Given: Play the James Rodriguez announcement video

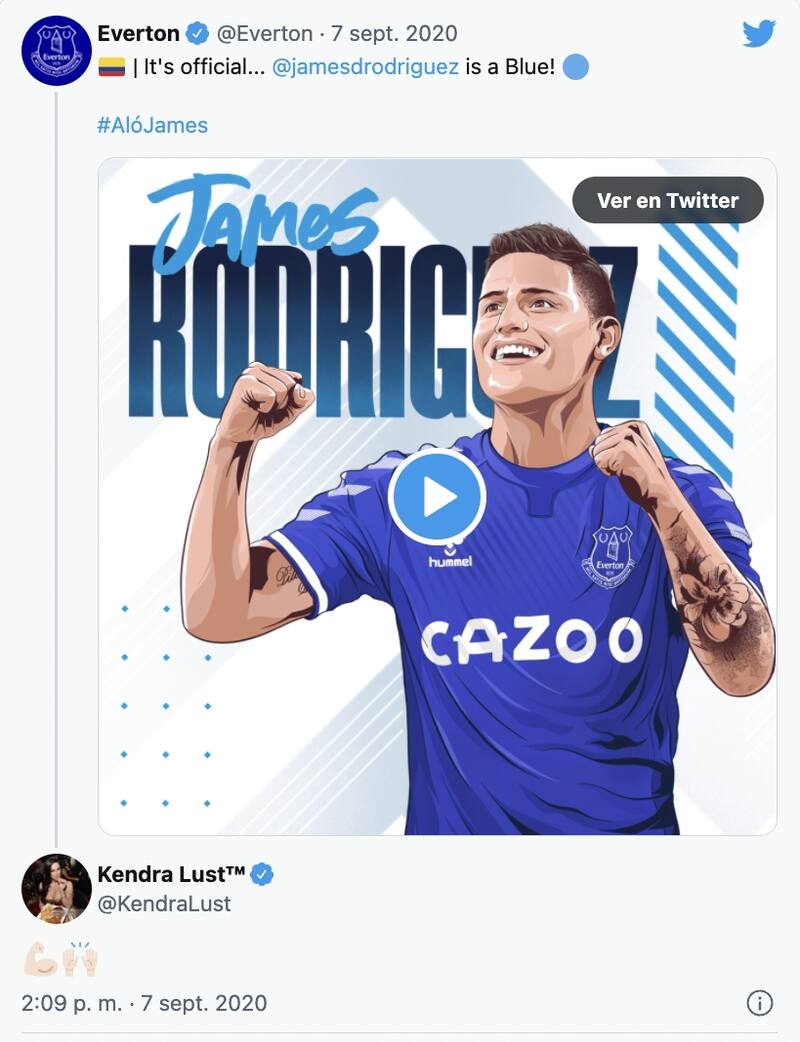Looking at the screenshot, I should tap(437, 497).
